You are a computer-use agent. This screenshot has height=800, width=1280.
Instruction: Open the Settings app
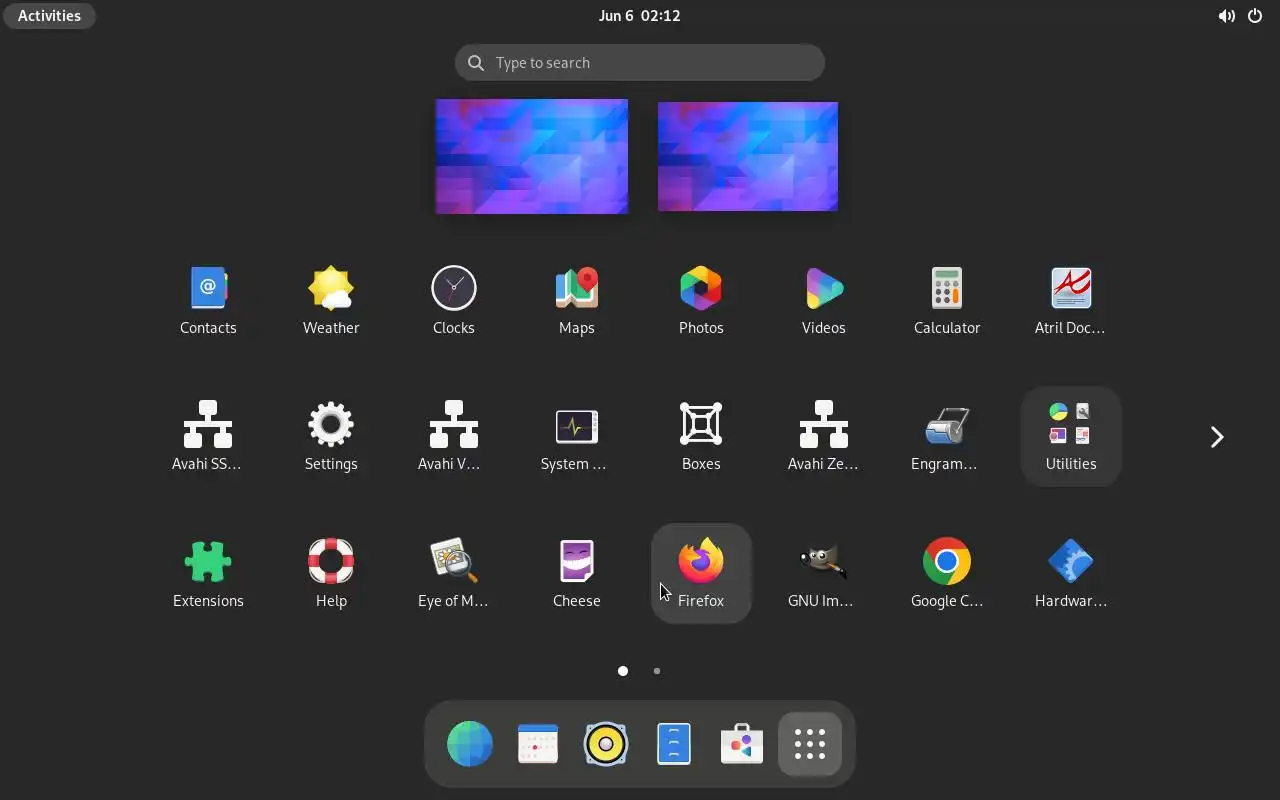pyautogui.click(x=331, y=436)
